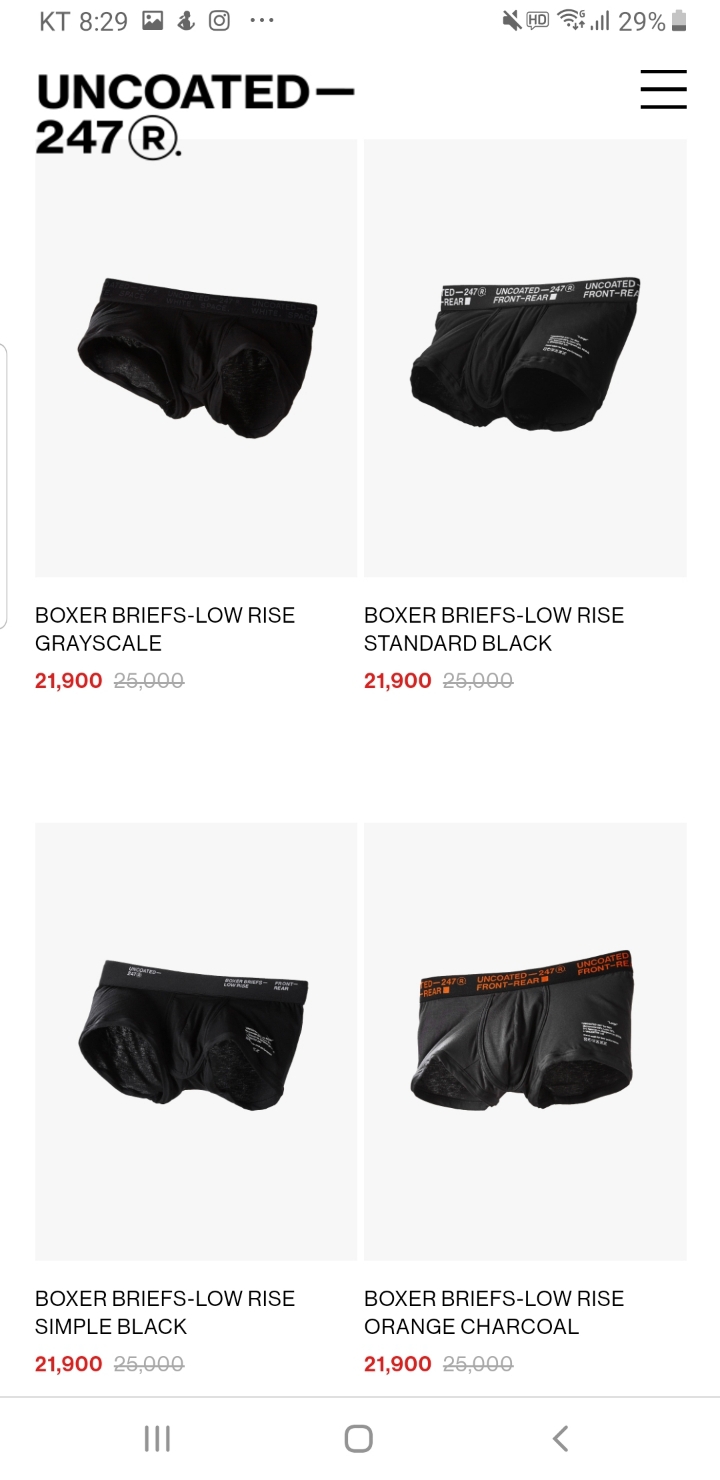Open the hamburger menu

pyautogui.click(x=663, y=89)
